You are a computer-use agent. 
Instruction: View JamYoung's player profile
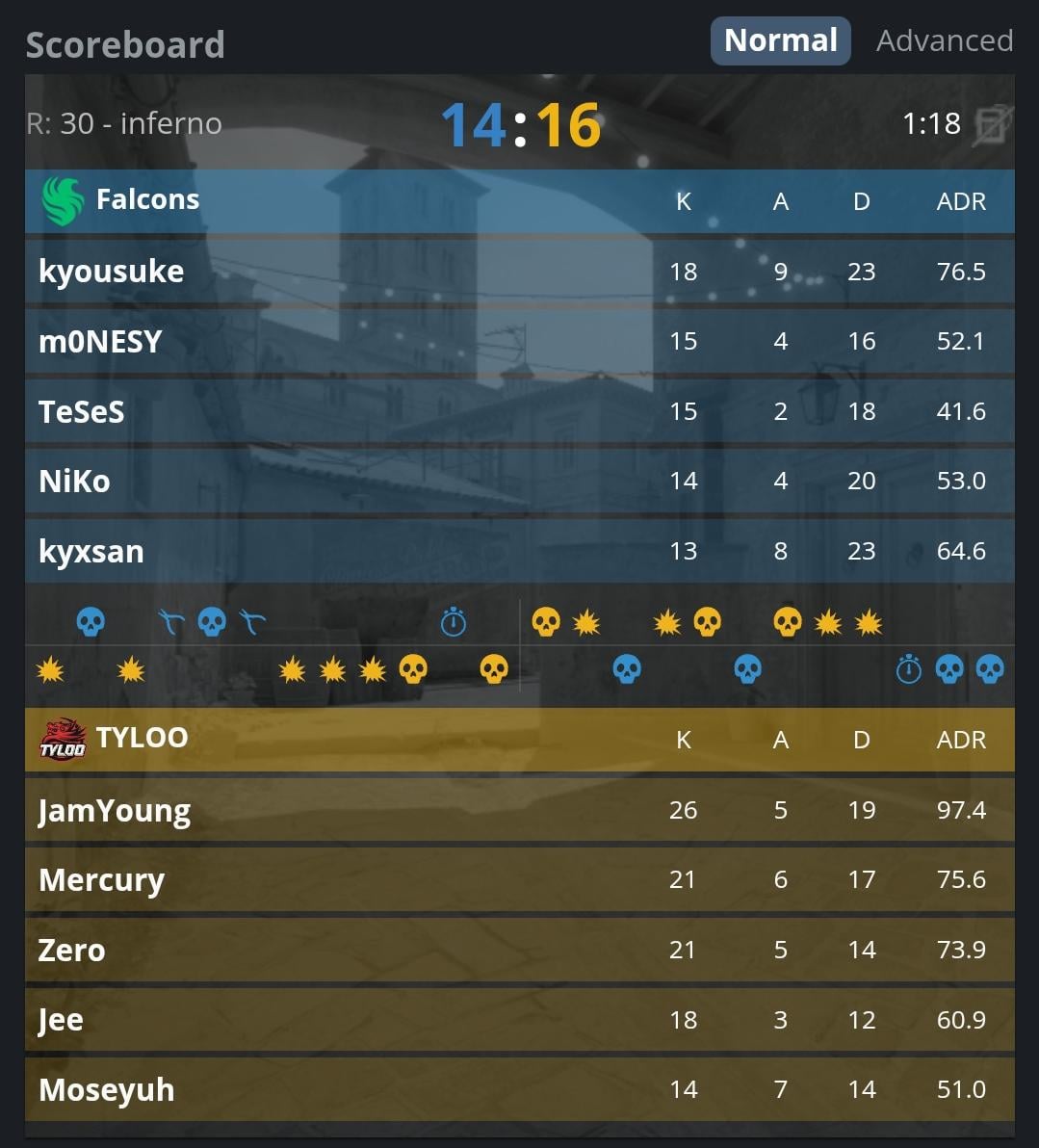pos(115,811)
